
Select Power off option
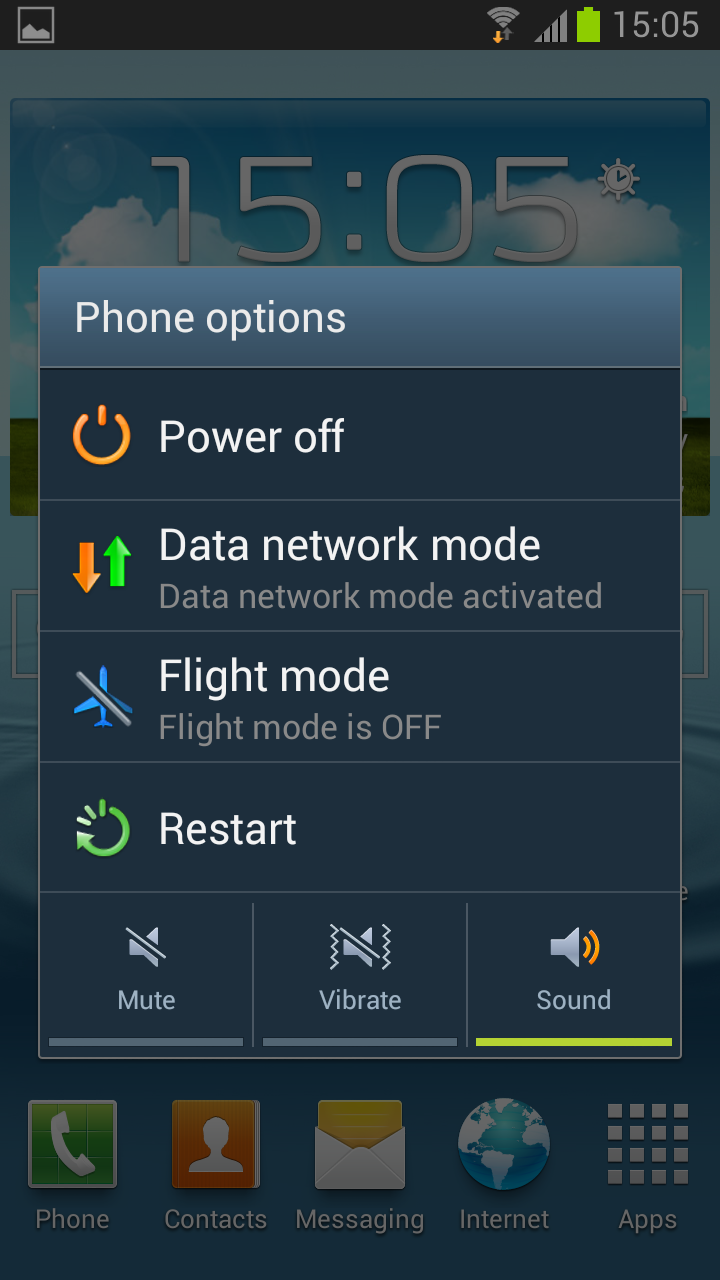pyautogui.click(x=360, y=437)
